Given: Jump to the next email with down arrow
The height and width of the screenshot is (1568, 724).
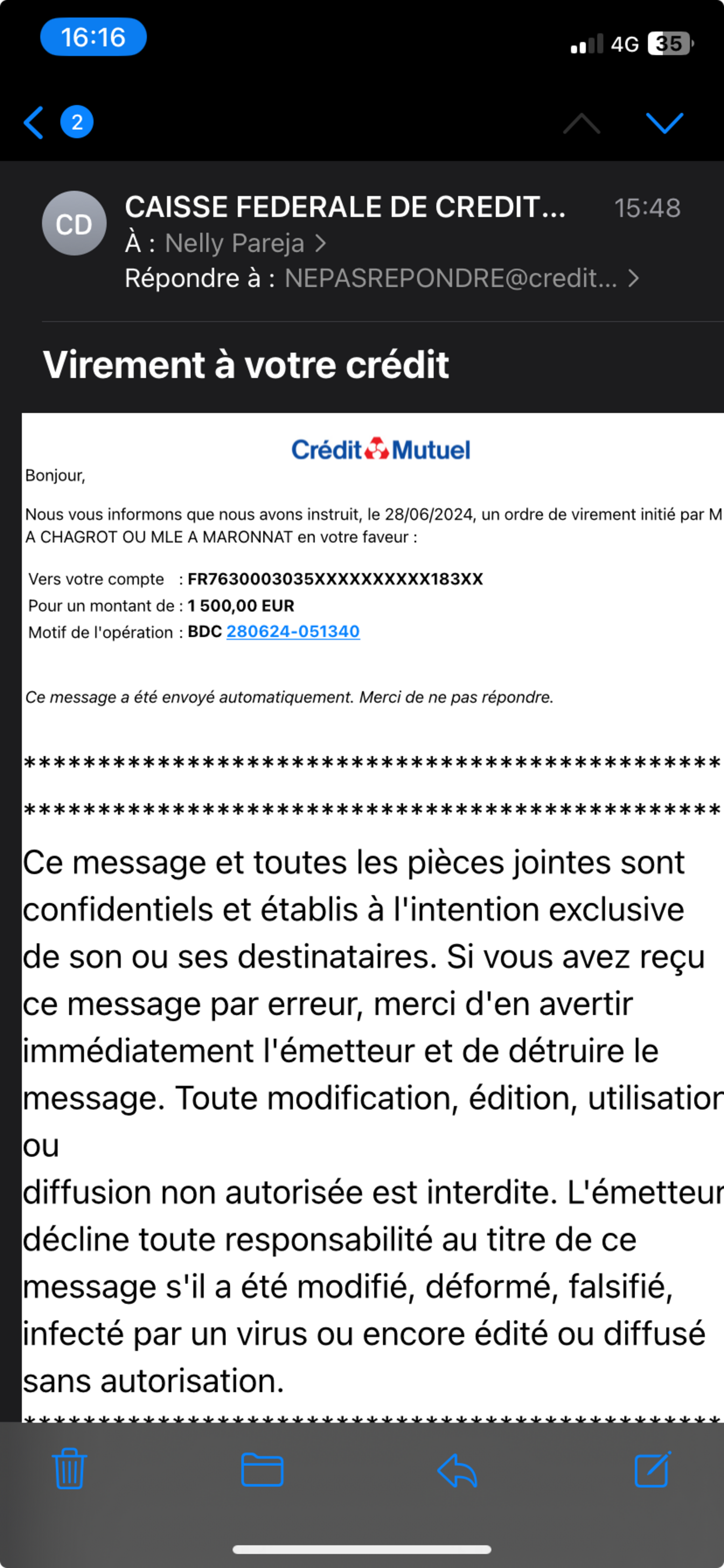Looking at the screenshot, I should [x=664, y=122].
